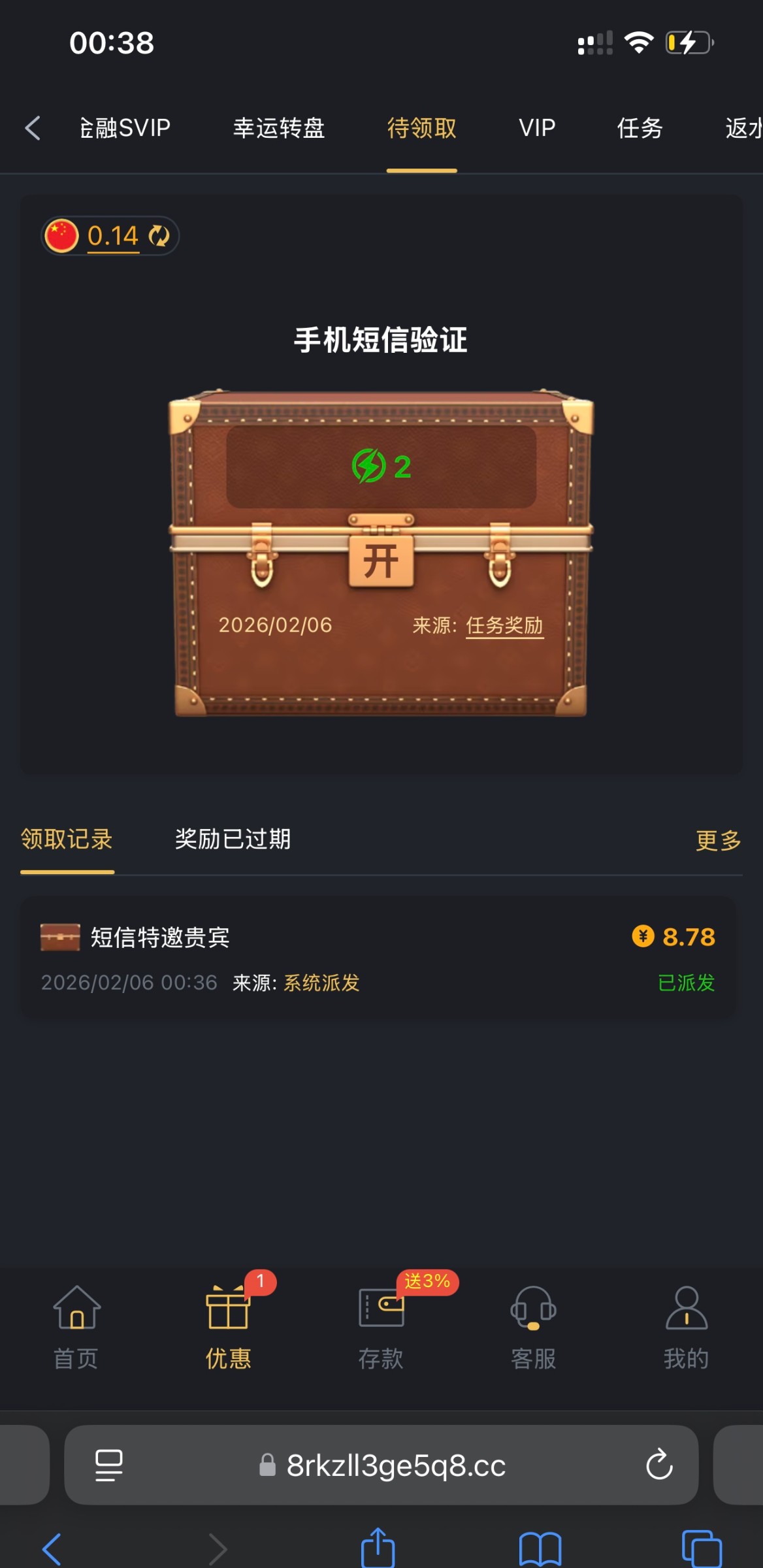The width and height of the screenshot is (763, 1568).
Task: Tap 开 to open the treasure chest
Action: [381, 561]
